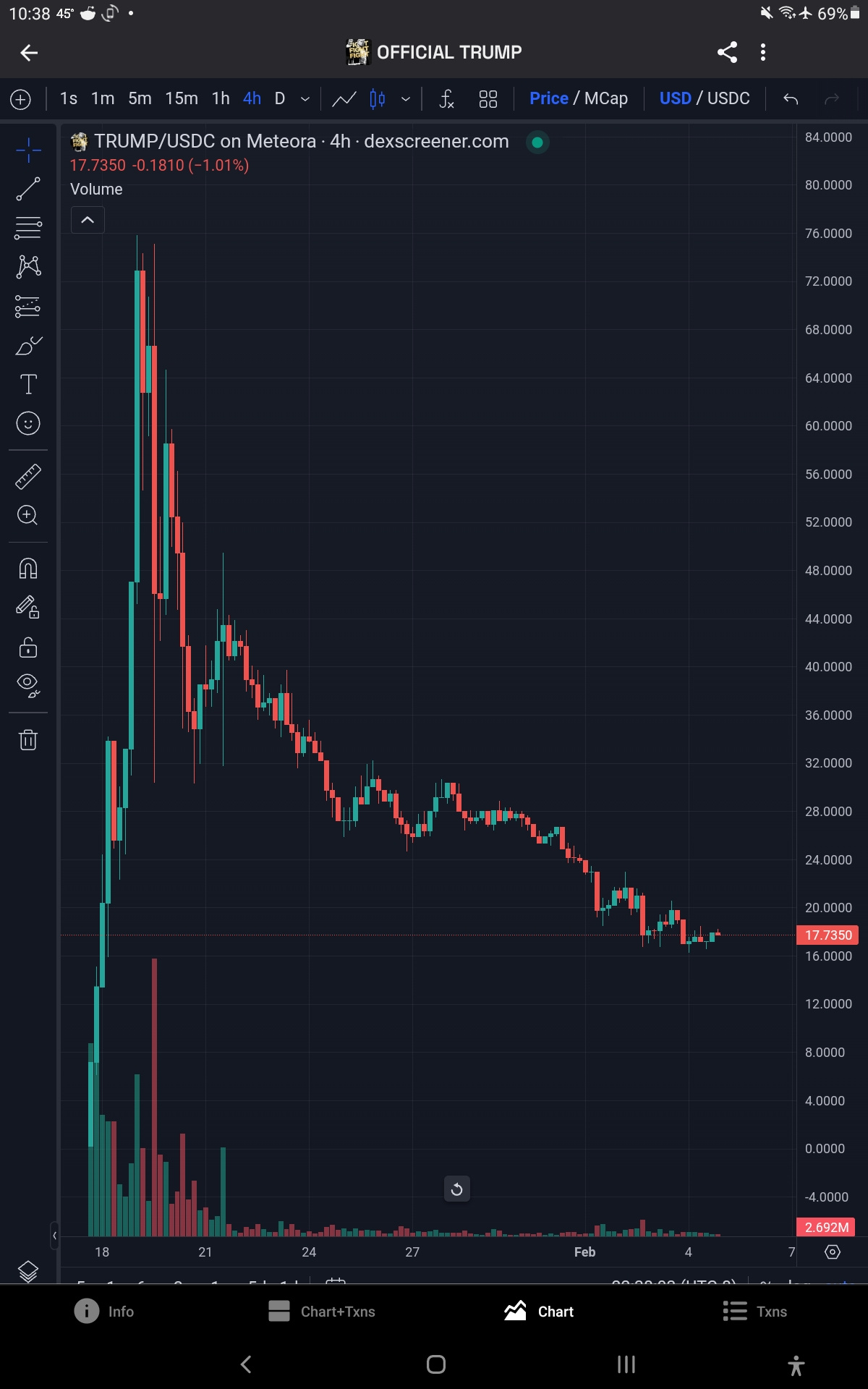Go back using the top-left arrow
Viewport: 868px width, 1389px height.
point(29,52)
